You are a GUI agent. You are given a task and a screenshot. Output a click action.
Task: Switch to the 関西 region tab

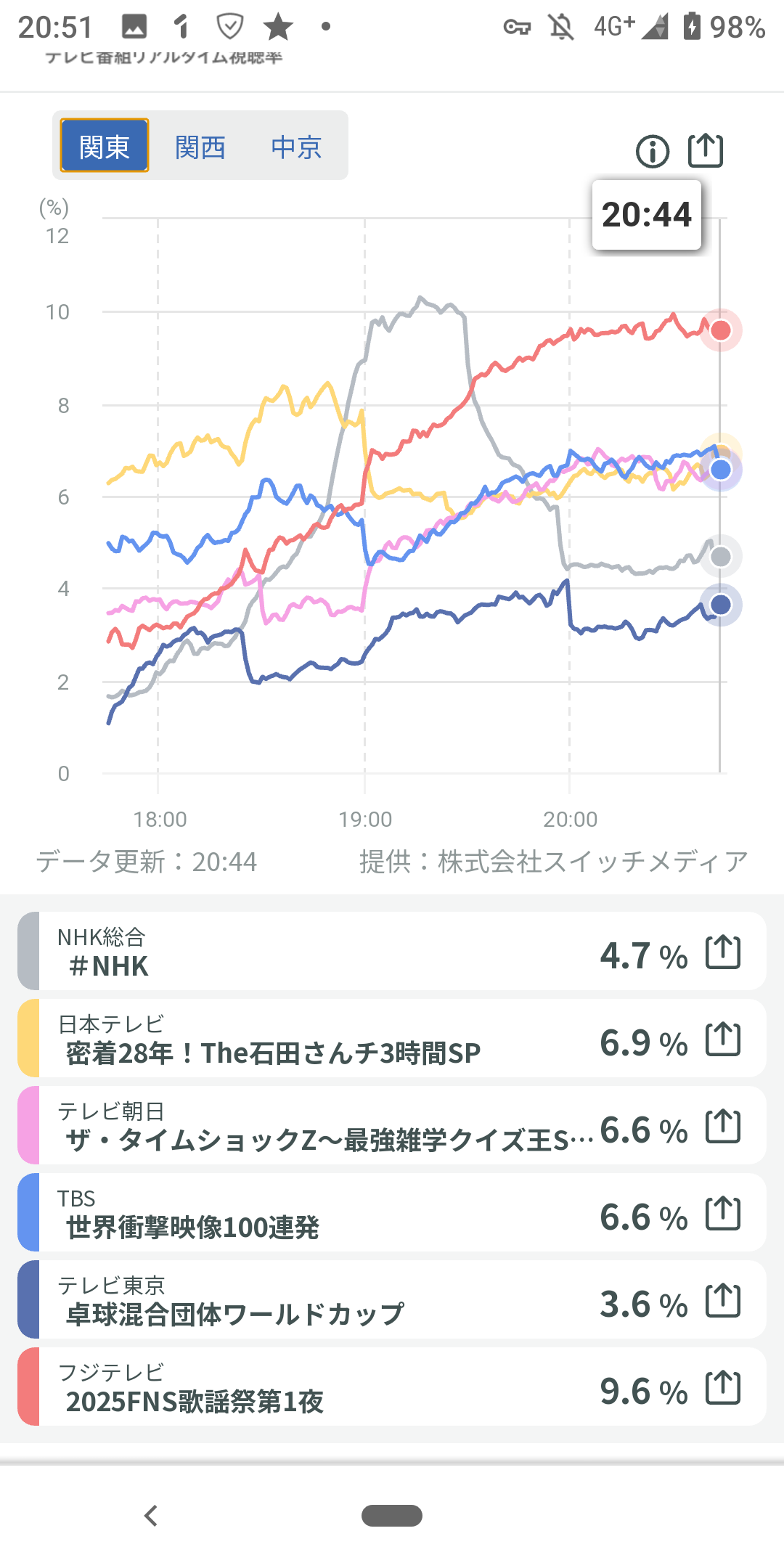(200, 147)
